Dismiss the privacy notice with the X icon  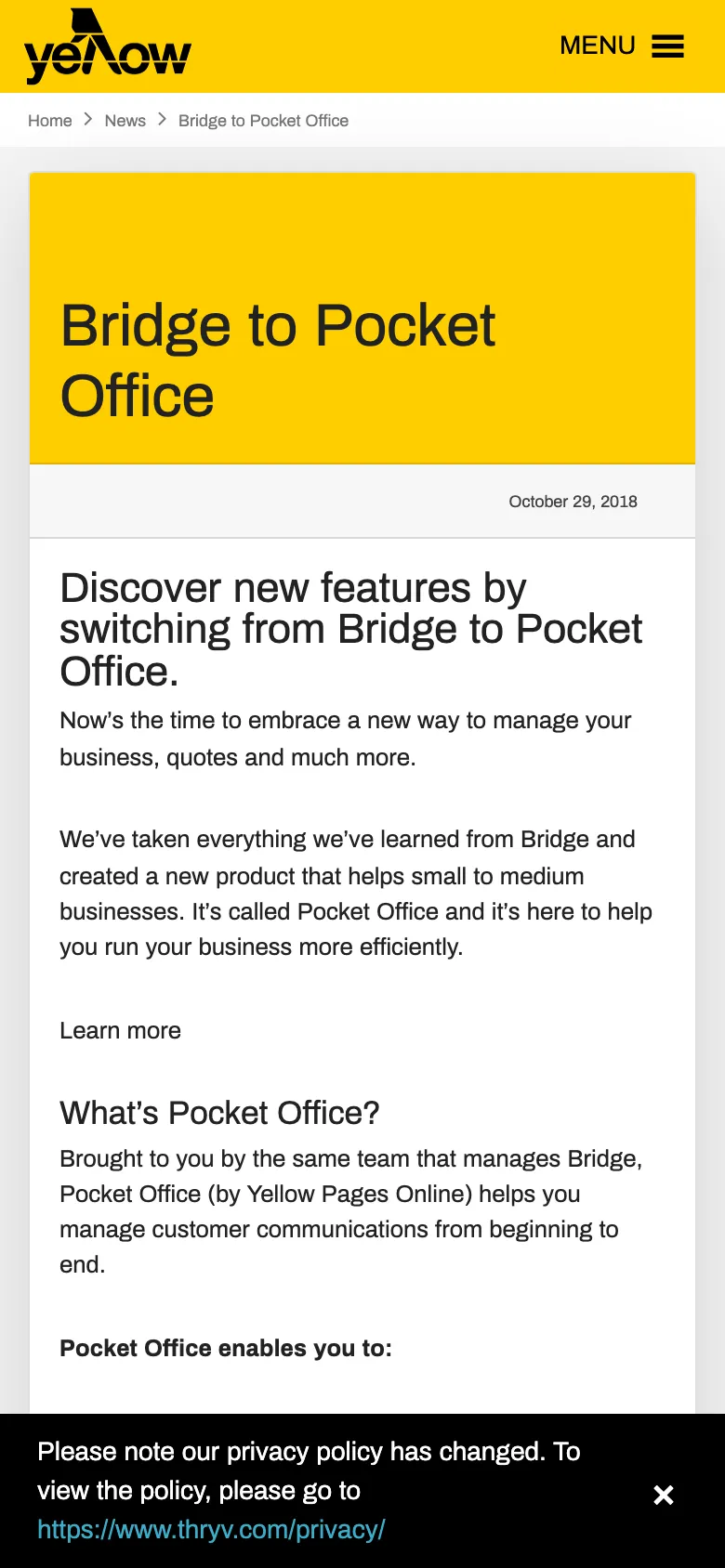(x=663, y=1496)
